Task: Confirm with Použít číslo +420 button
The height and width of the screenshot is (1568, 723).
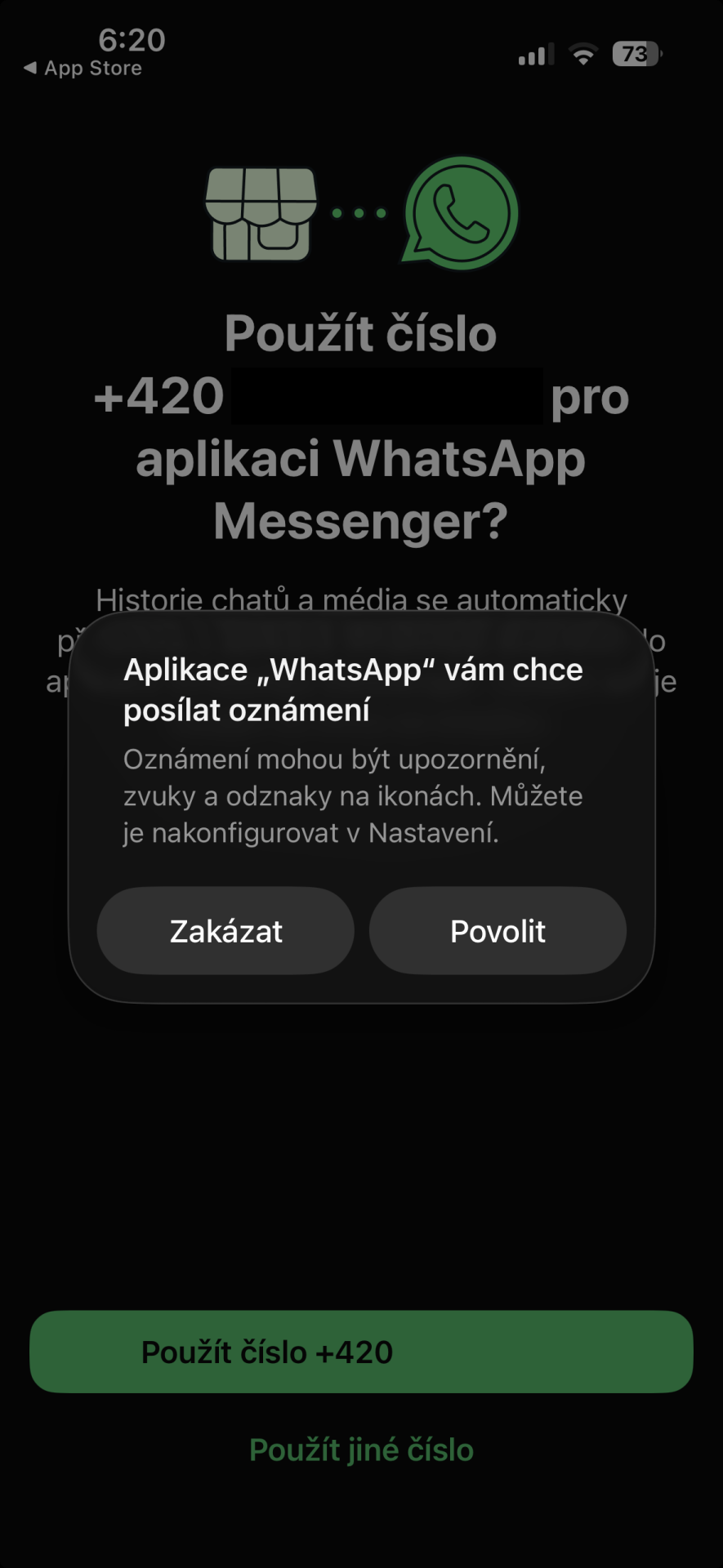Action: tap(361, 1352)
